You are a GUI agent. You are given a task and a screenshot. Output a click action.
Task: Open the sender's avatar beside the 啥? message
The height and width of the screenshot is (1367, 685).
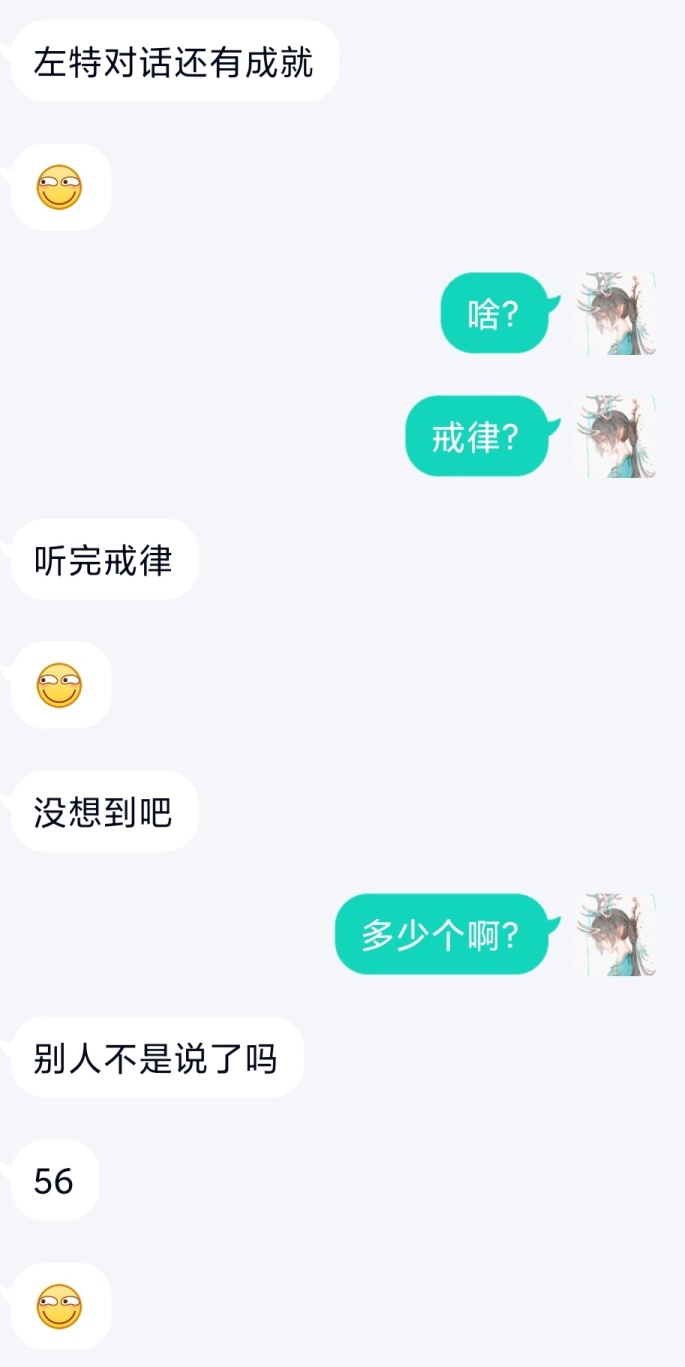pyautogui.click(x=613, y=313)
